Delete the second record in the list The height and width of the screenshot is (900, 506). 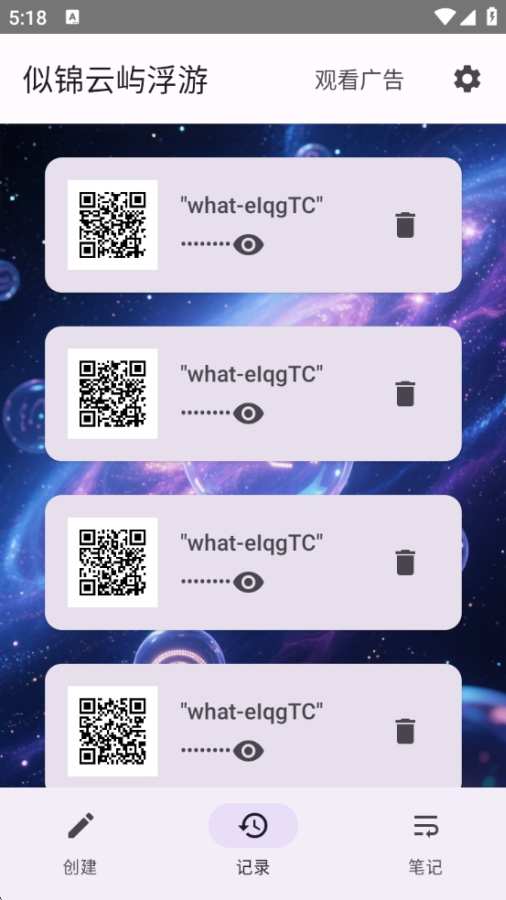(x=405, y=394)
